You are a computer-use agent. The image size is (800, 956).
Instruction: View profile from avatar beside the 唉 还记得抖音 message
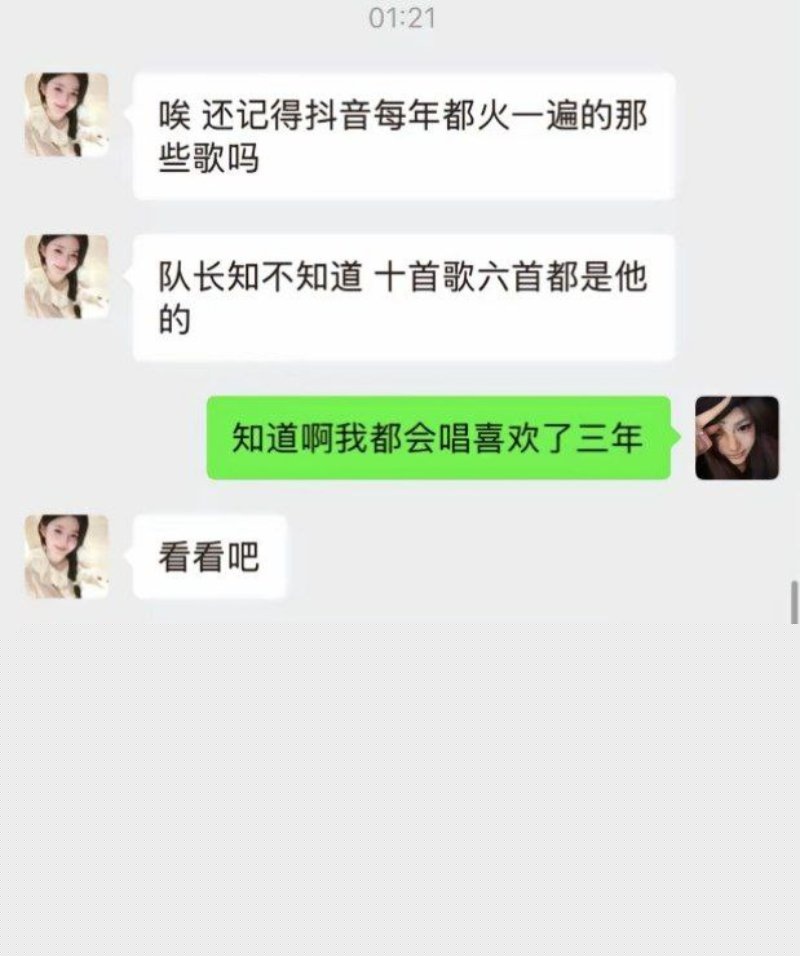(66, 115)
